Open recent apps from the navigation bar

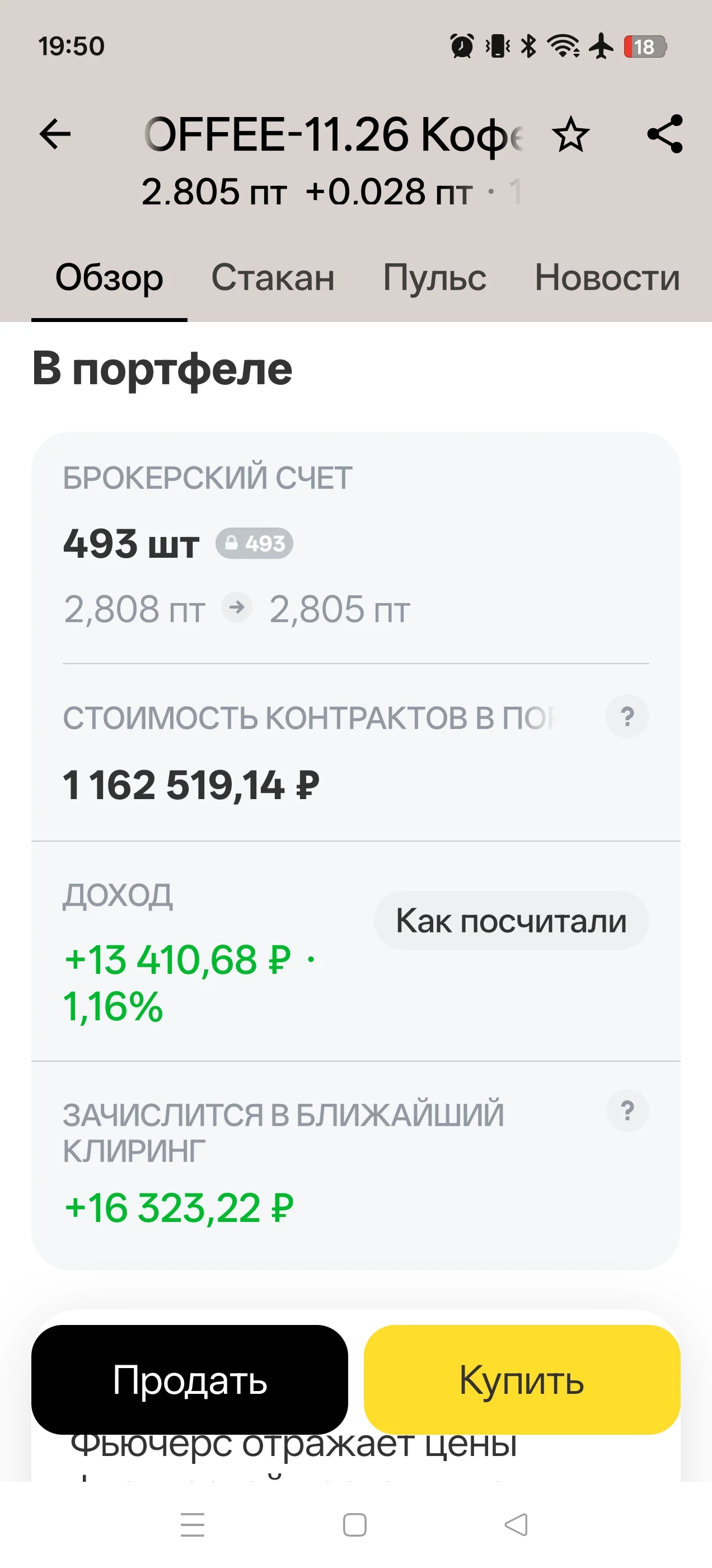(193, 1524)
